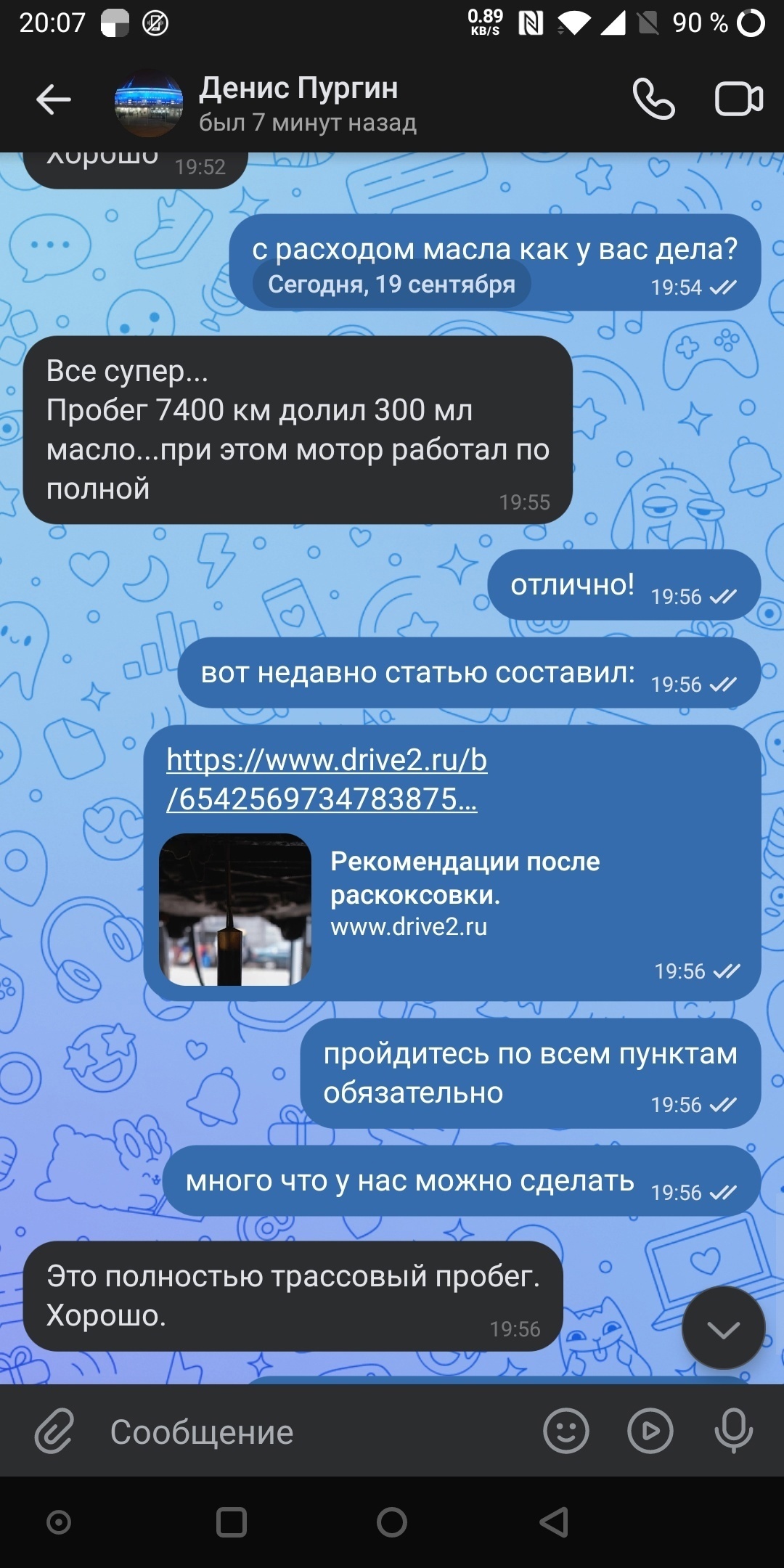Image resolution: width=784 pixels, height=1568 pixels.
Task: Open the emoji and sticker picker
Action: tap(565, 1432)
